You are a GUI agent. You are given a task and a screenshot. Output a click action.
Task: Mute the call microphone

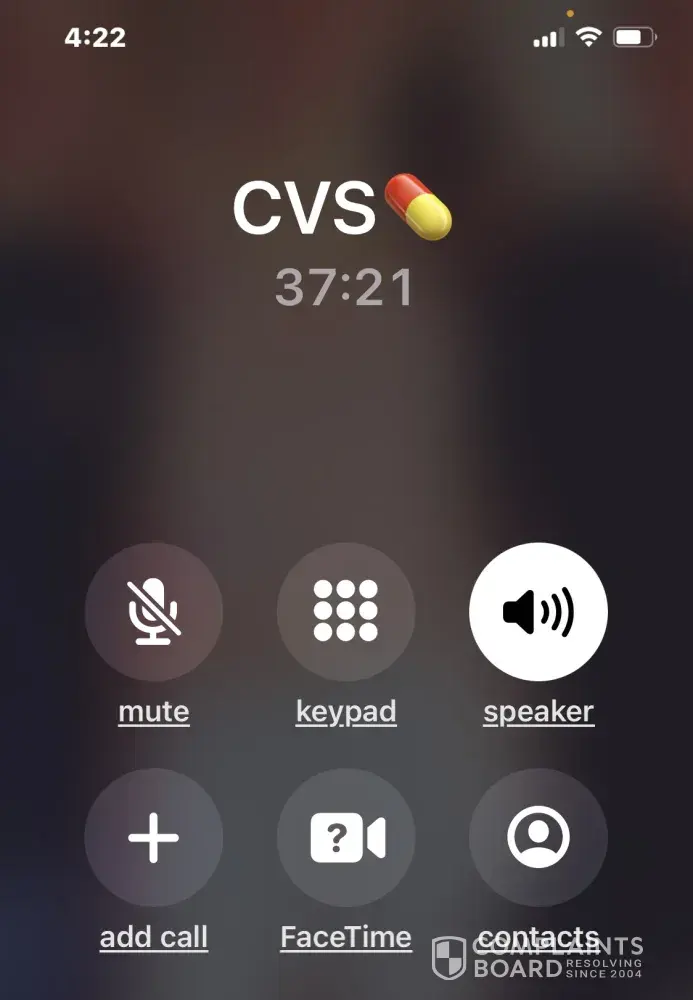tap(154, 611)
